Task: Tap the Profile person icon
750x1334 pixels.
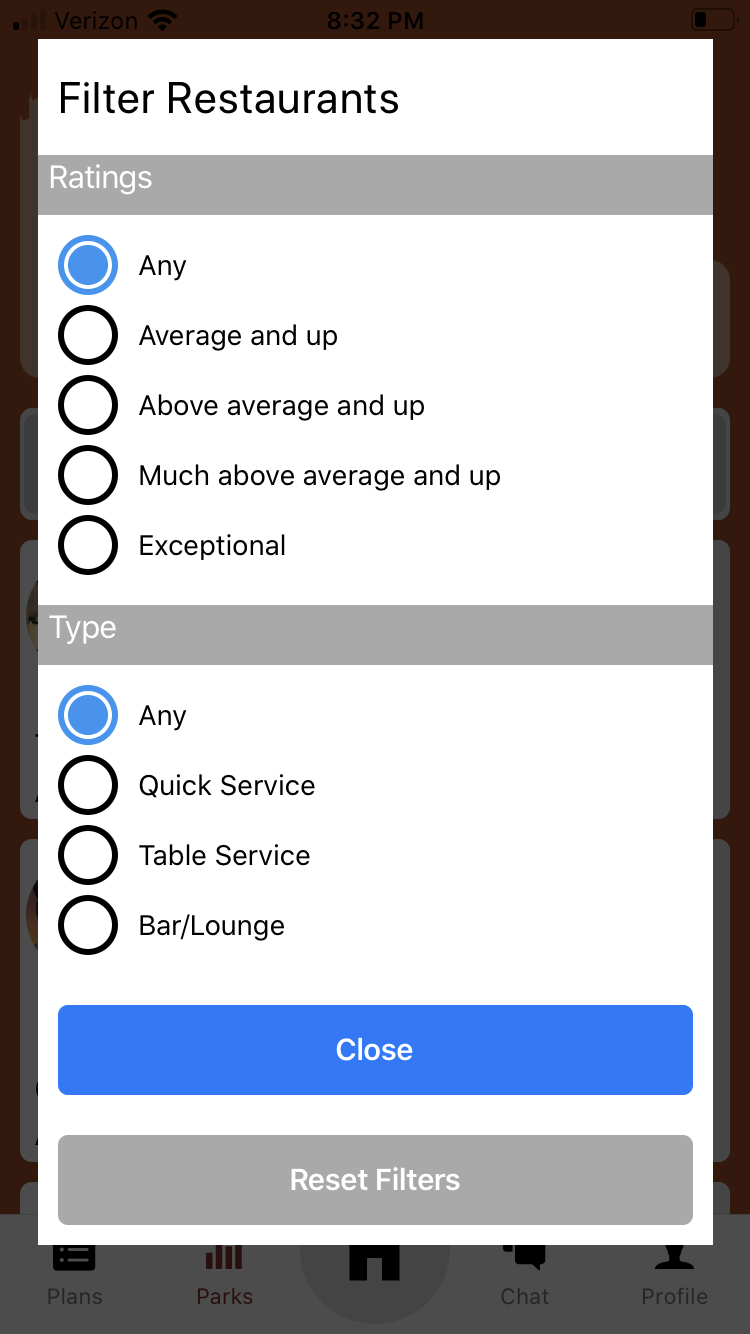Action: pos(674,1260)
